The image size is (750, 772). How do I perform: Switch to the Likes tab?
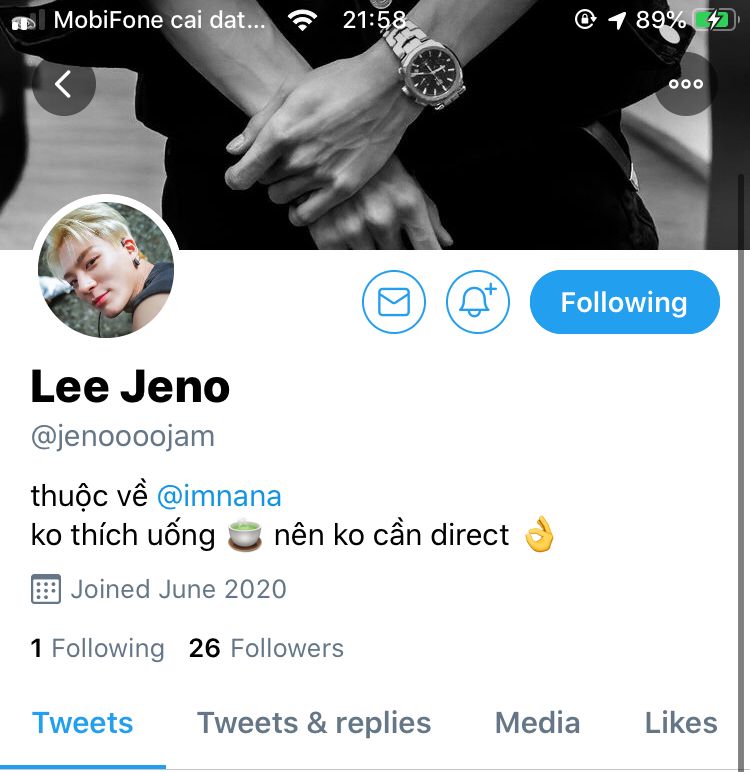(681, 723)
